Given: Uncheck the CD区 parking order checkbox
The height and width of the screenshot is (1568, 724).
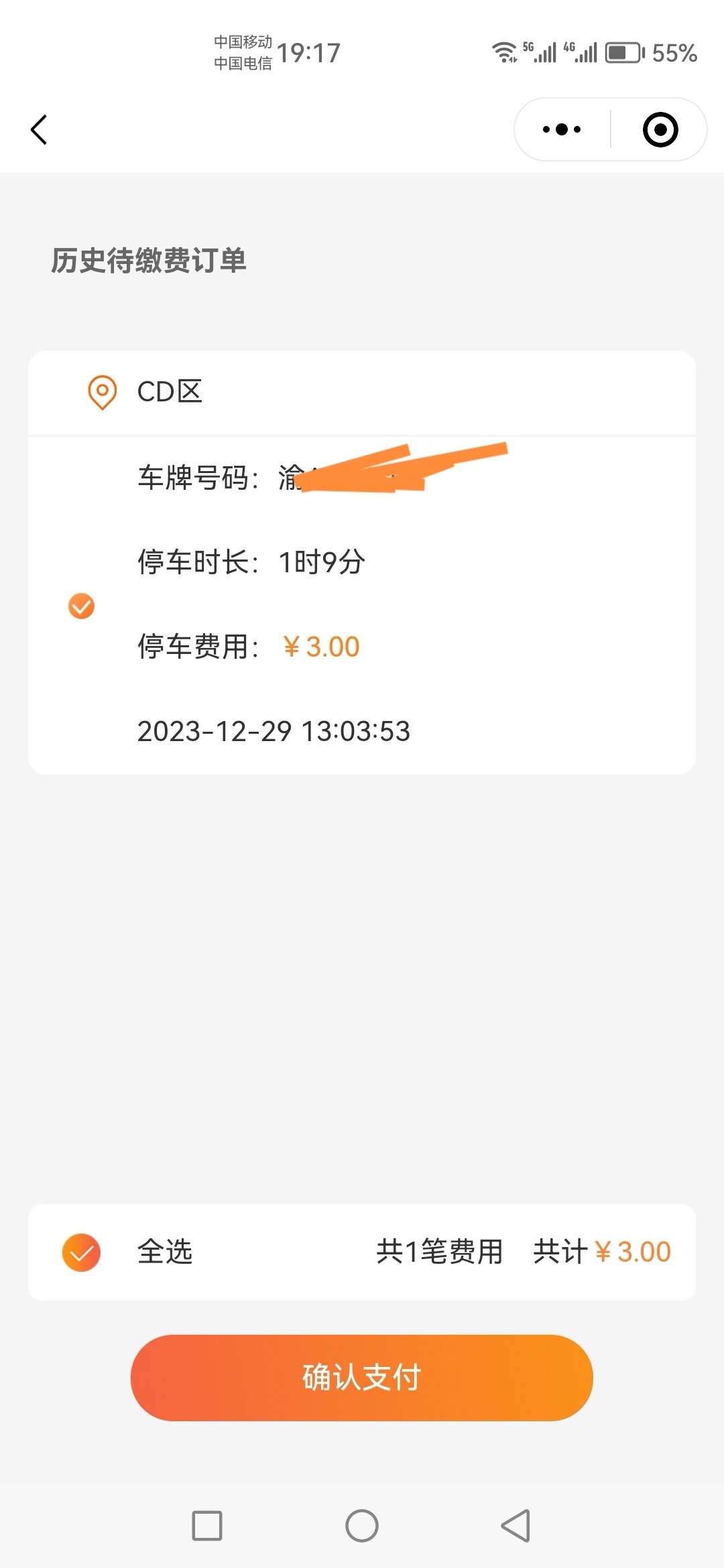Looking at the screenshot, I should (x=82, y=606).
